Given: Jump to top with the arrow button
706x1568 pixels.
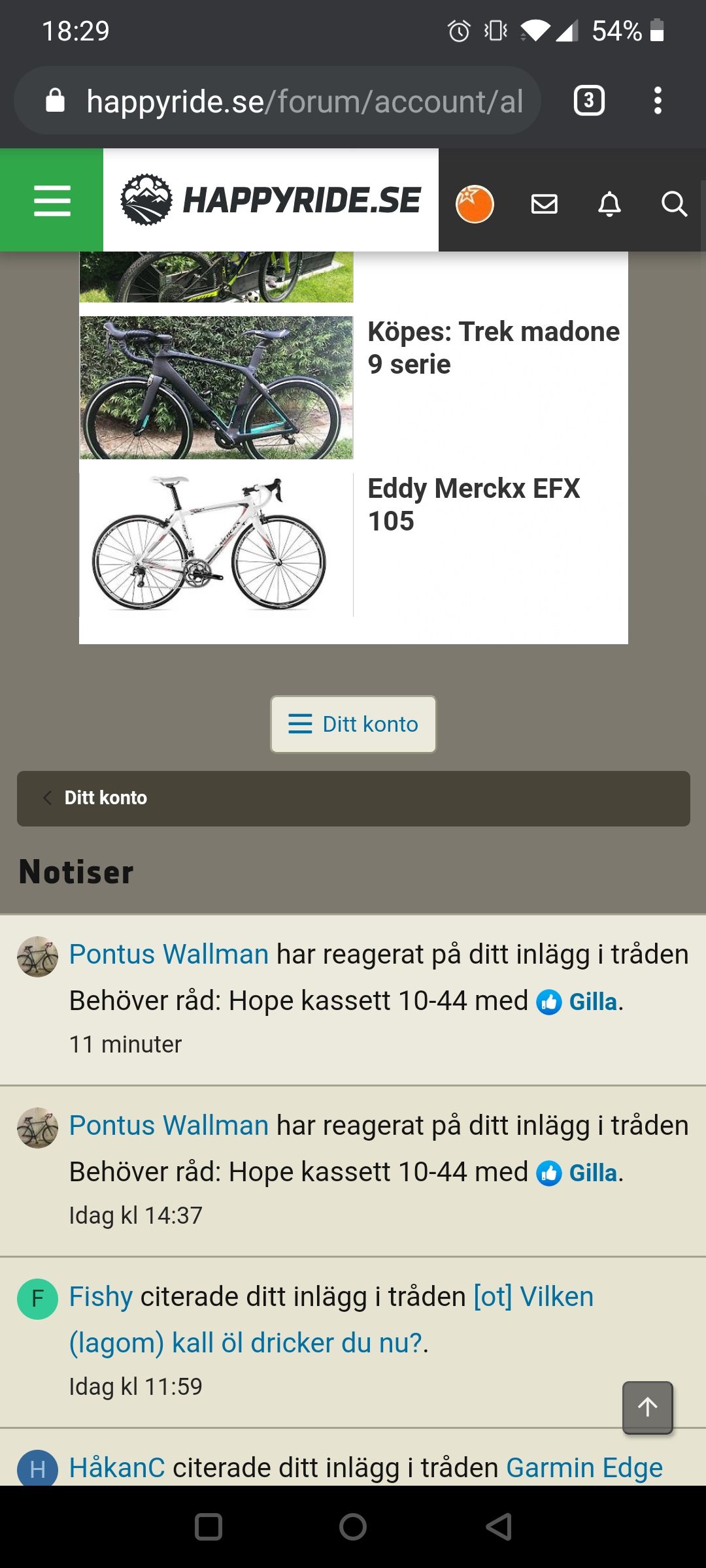Looking at the screenshot, I should pos(647,1407).
